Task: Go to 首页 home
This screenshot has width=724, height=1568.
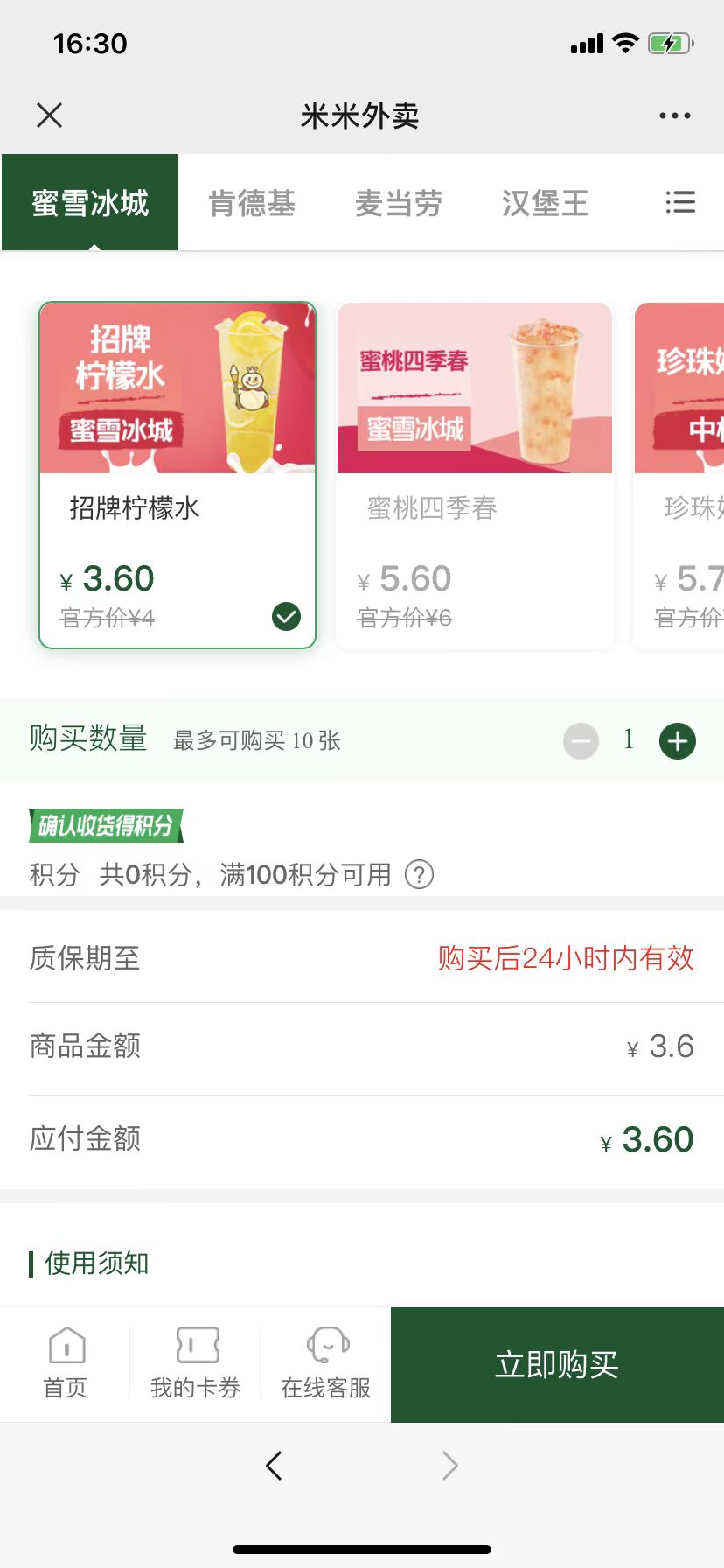Action: click(x=66, y=1362)
